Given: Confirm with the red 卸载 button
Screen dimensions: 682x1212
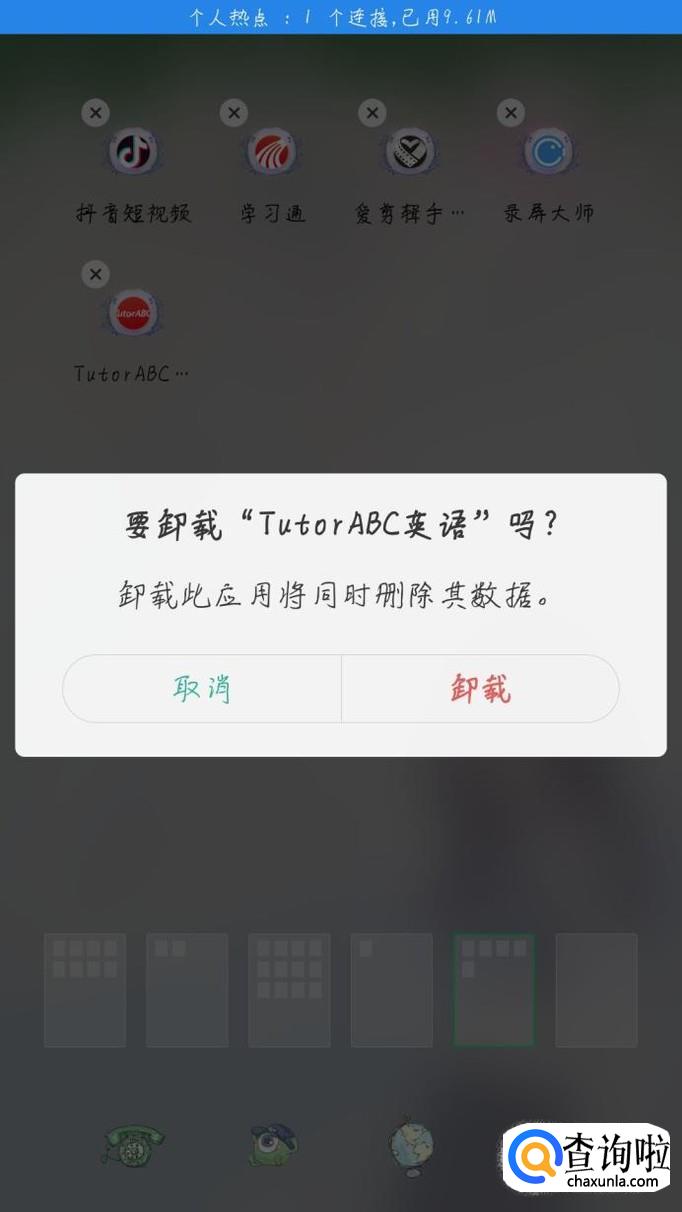Looking at the screenshot, I should [x=480, y=689].
